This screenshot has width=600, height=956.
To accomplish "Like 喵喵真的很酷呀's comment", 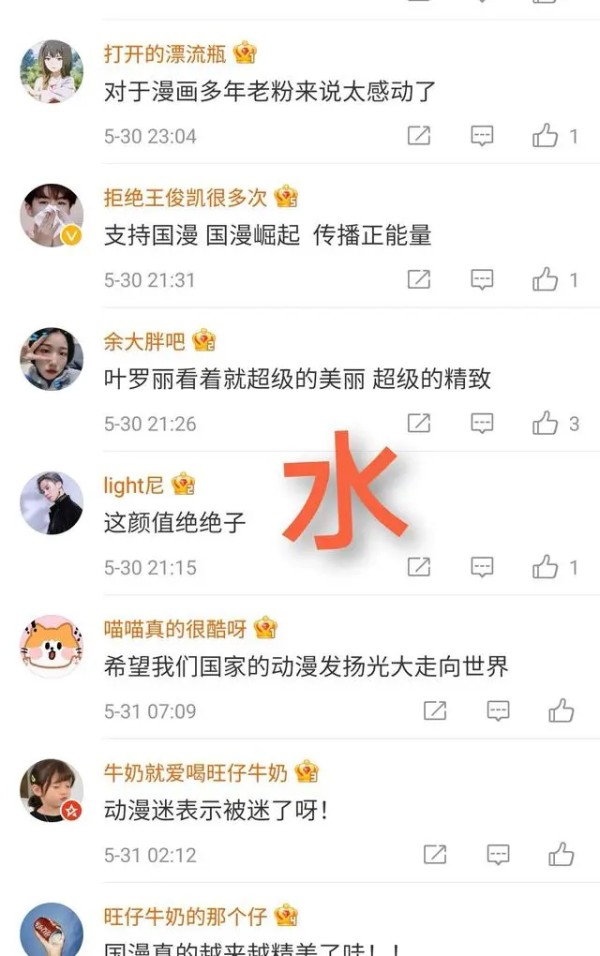I will [x=561, y=711].
